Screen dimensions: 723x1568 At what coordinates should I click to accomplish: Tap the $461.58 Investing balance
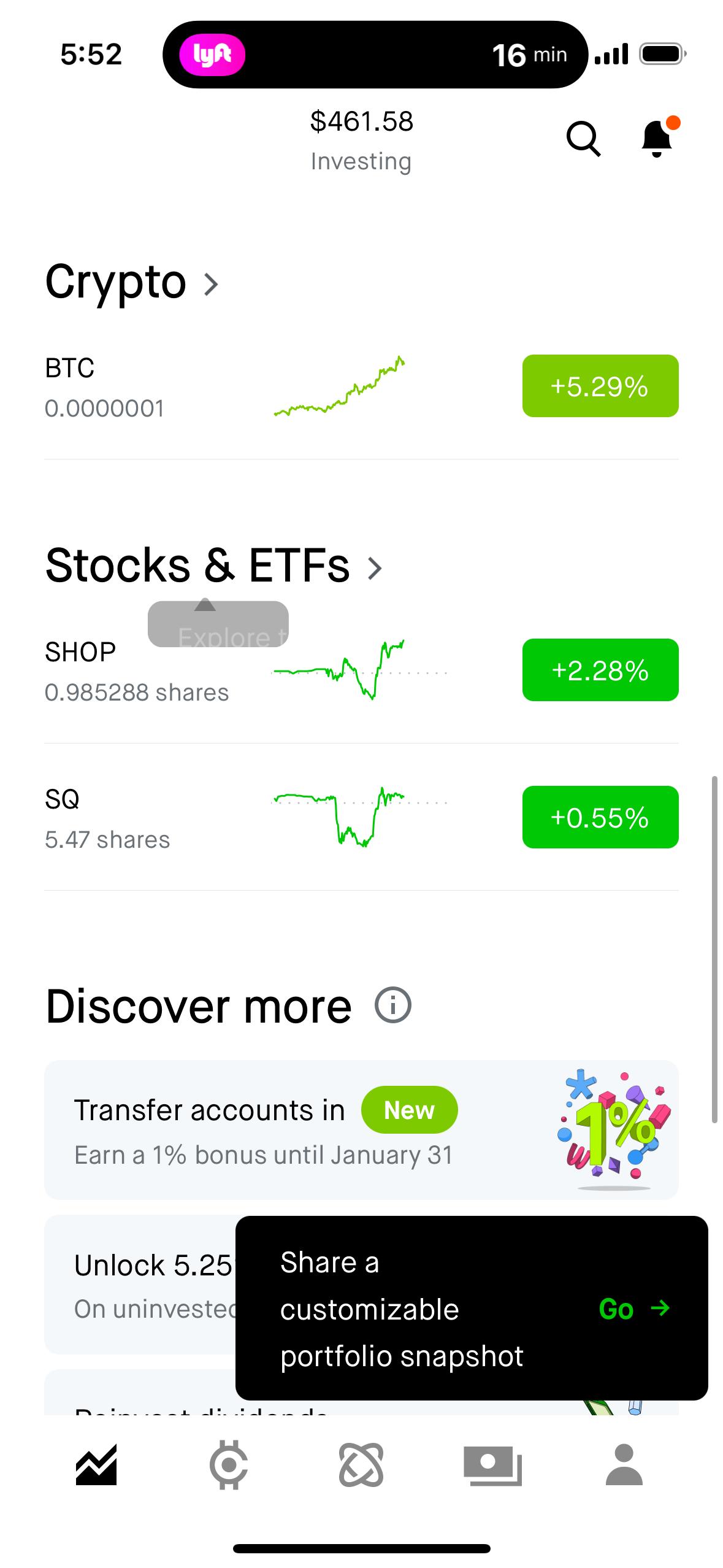click(362, 138)
